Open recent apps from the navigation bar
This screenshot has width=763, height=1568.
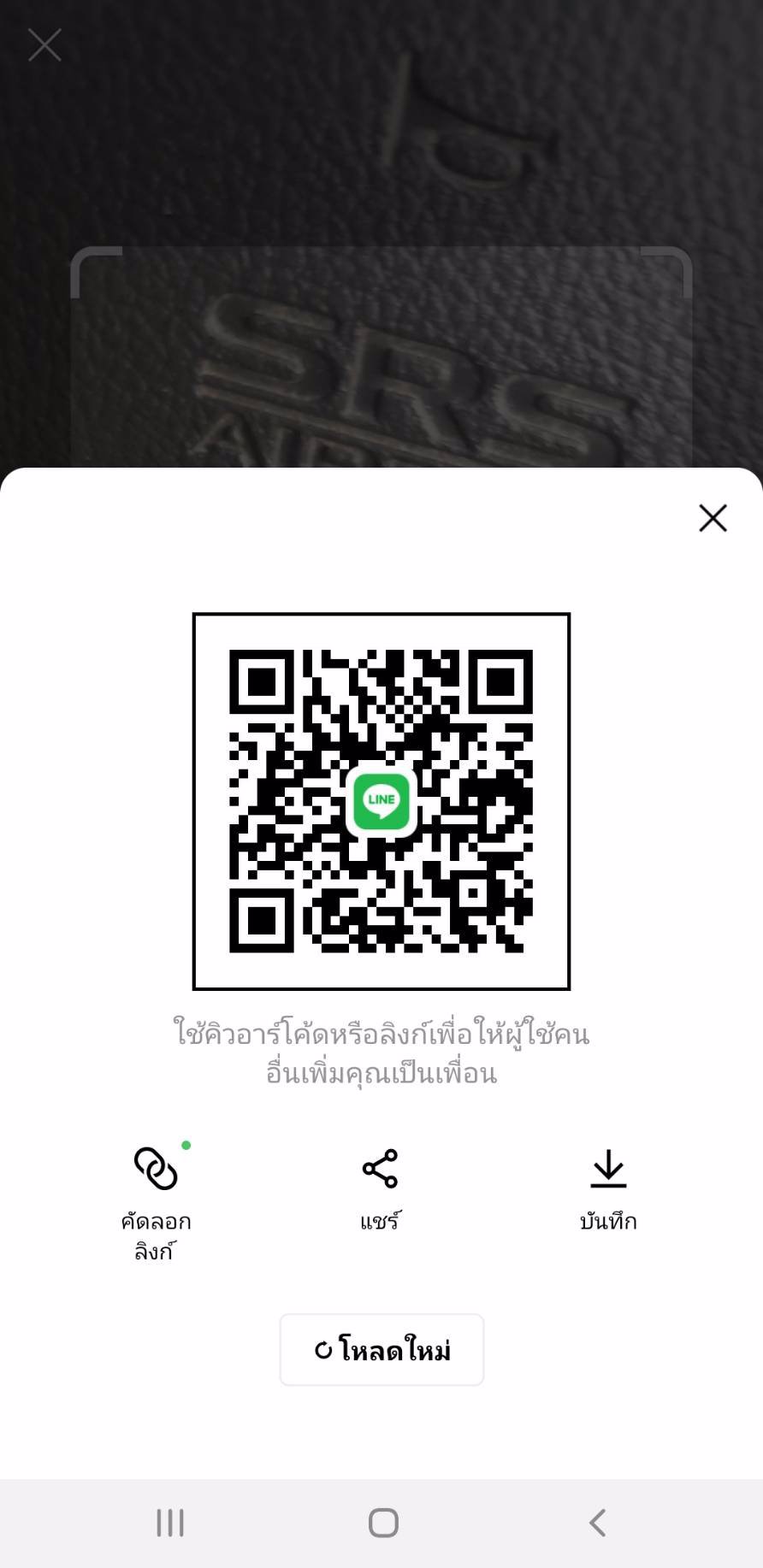tap(170, 1523)
